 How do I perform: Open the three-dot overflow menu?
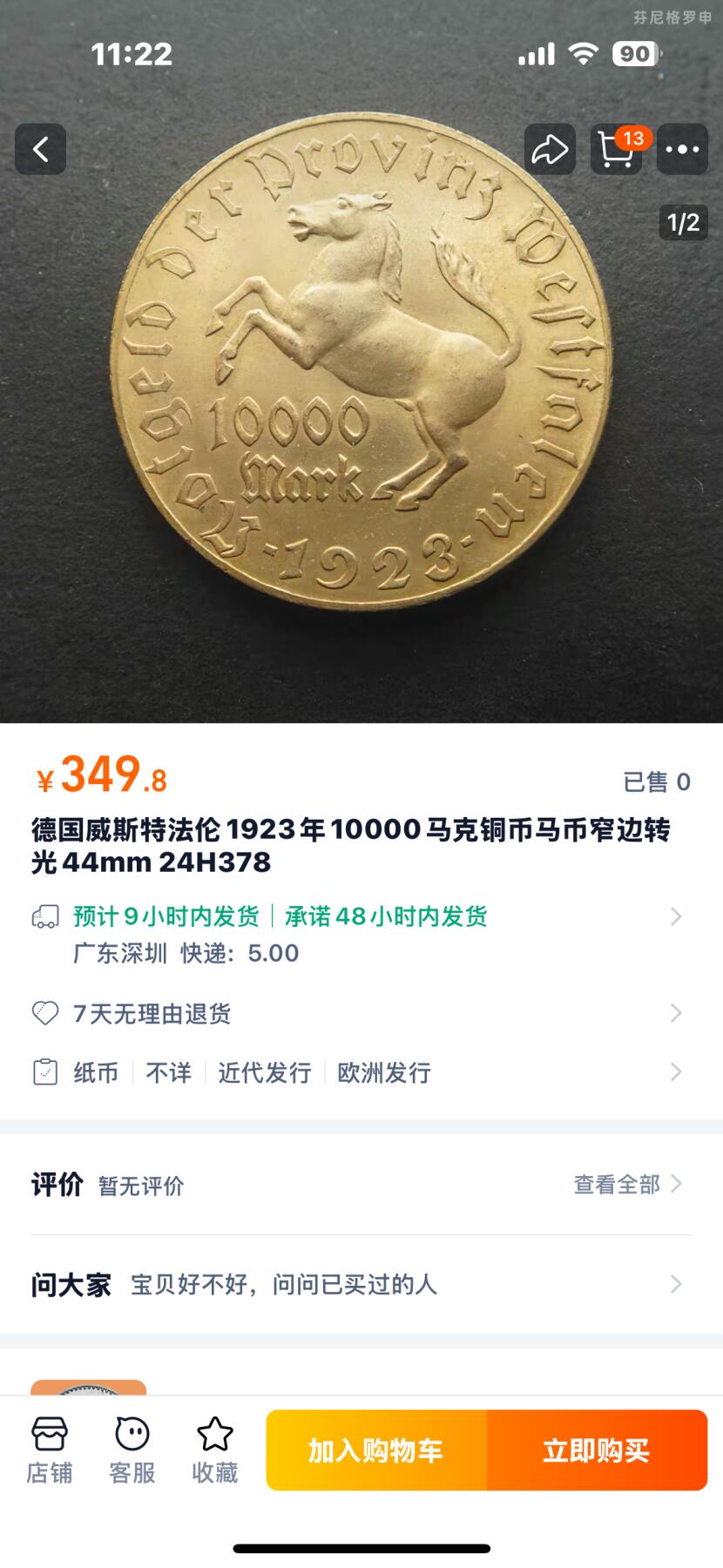point(681,149)
